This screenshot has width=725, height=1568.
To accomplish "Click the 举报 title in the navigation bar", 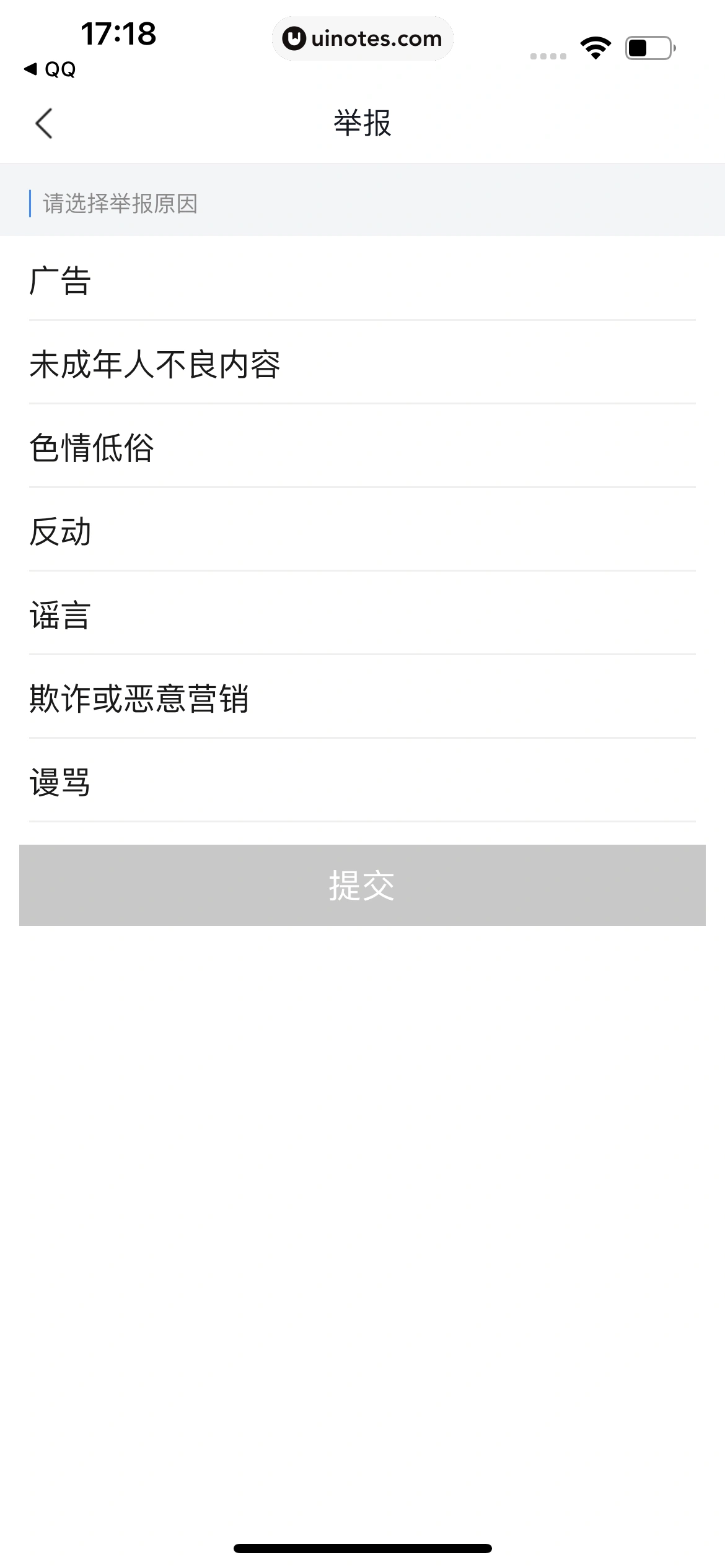I will pos(362,123).
